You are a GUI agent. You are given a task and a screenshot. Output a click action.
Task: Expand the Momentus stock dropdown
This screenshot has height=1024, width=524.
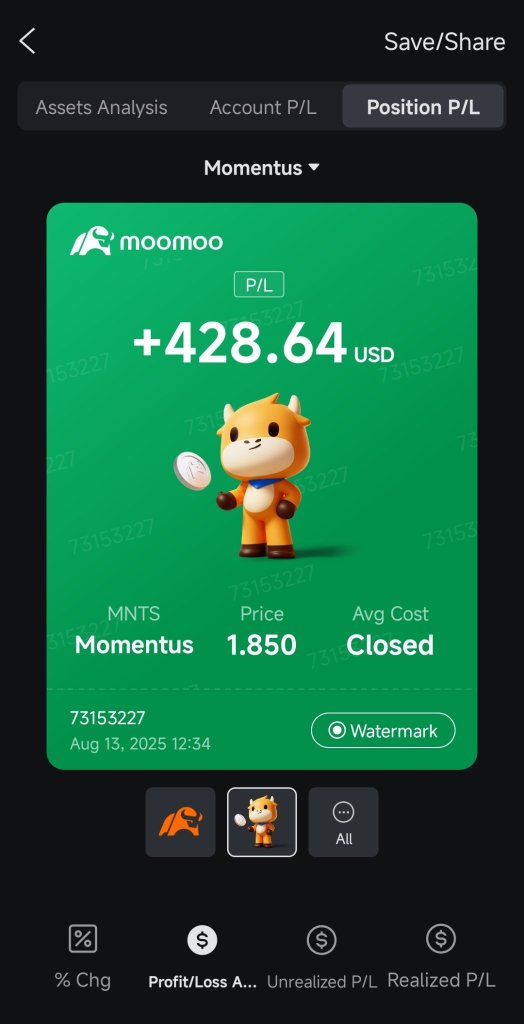(262, 168)
